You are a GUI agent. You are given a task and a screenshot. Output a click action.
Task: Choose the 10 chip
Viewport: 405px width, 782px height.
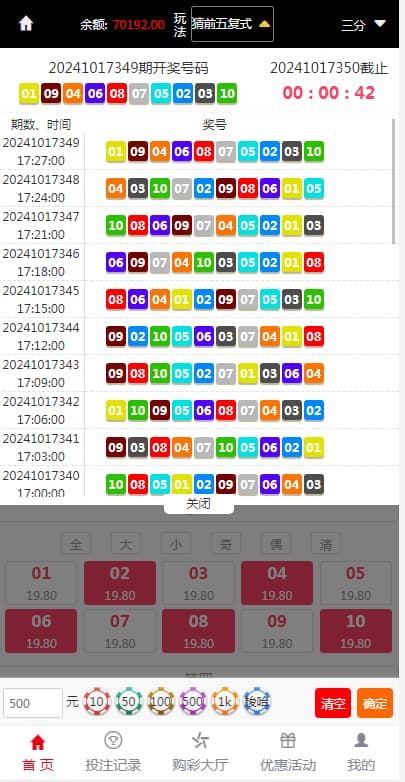coord(97,702)
